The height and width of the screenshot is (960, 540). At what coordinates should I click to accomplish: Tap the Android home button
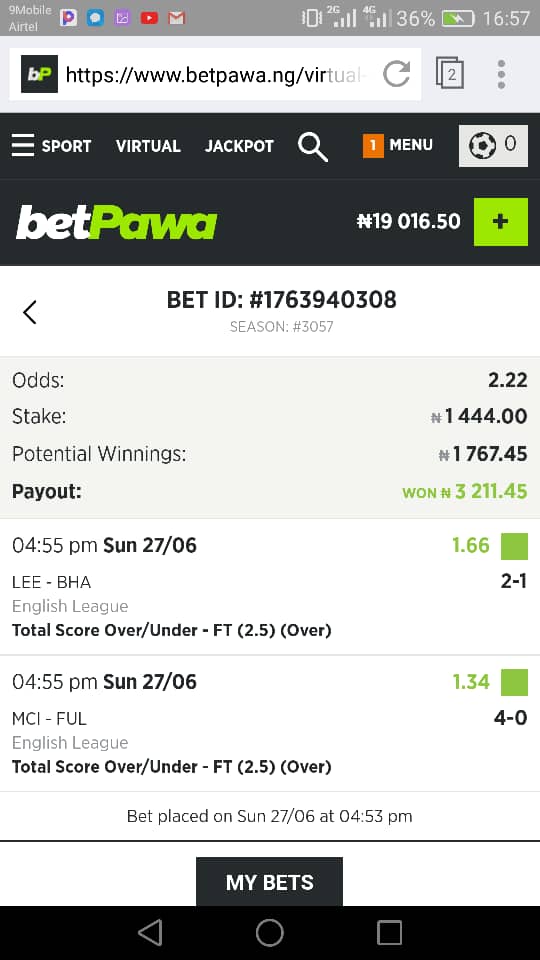click(x=269, y=933)
